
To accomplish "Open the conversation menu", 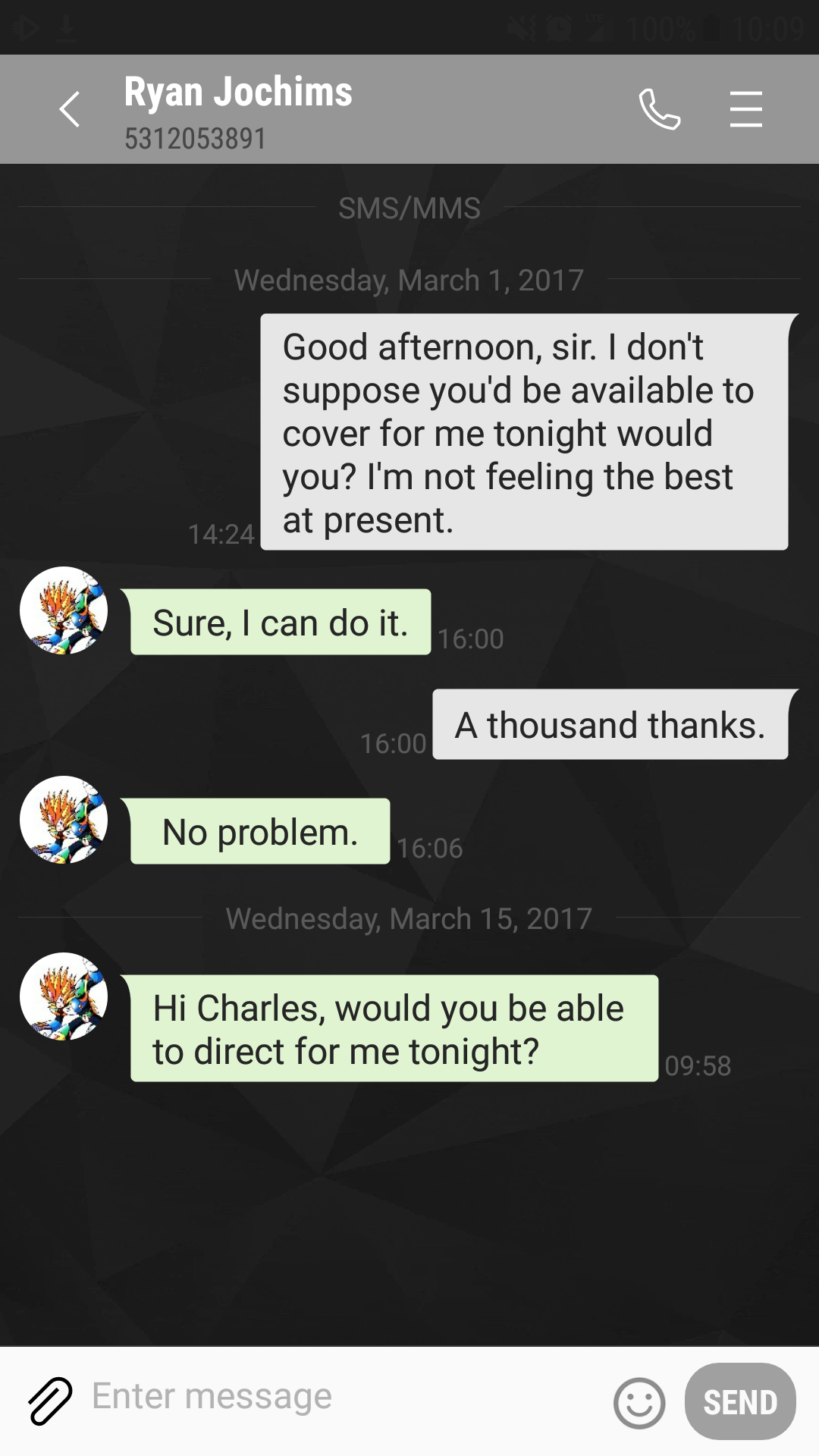I will (745, 109).
